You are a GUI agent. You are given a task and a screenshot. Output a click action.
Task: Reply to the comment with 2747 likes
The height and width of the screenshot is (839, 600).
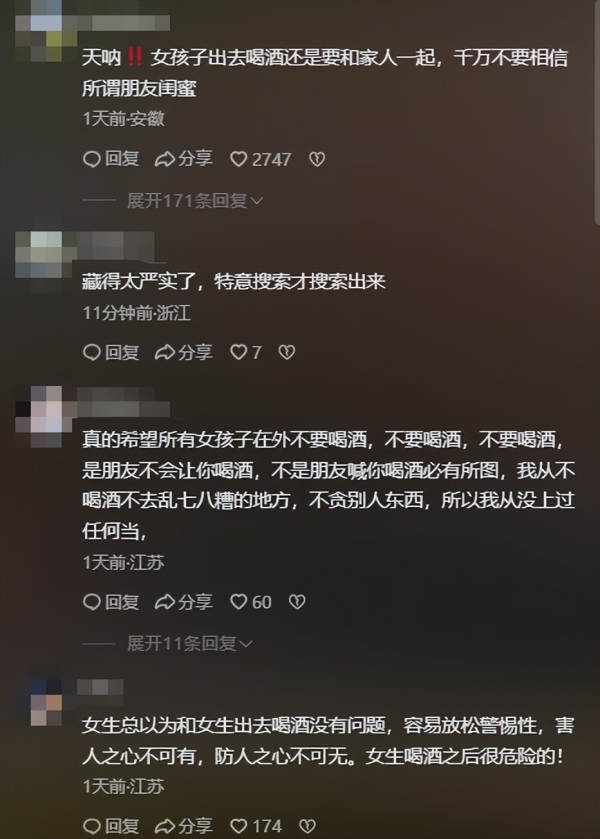coord(111,158)
